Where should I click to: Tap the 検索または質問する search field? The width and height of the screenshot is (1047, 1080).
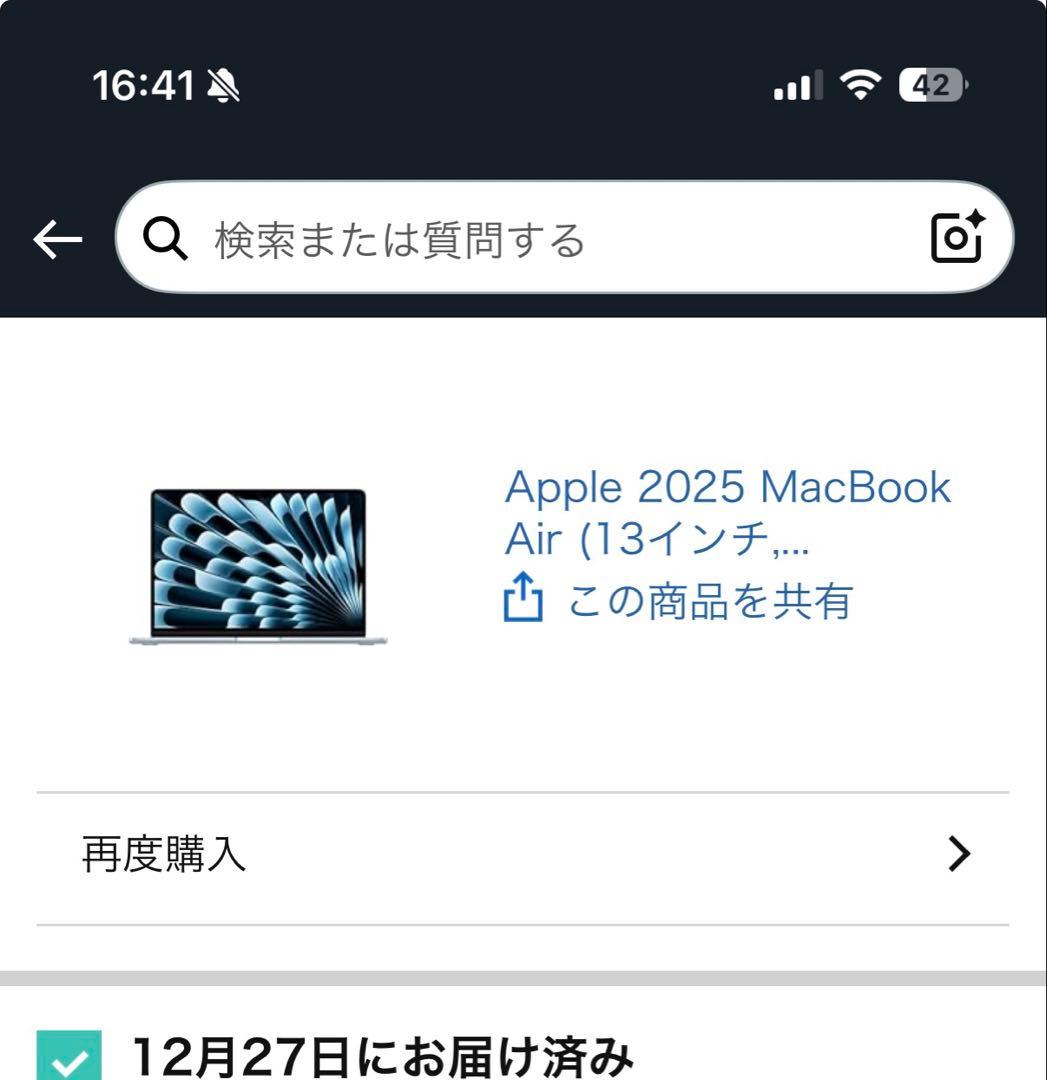pyautogui.click(x=400, y=238)
